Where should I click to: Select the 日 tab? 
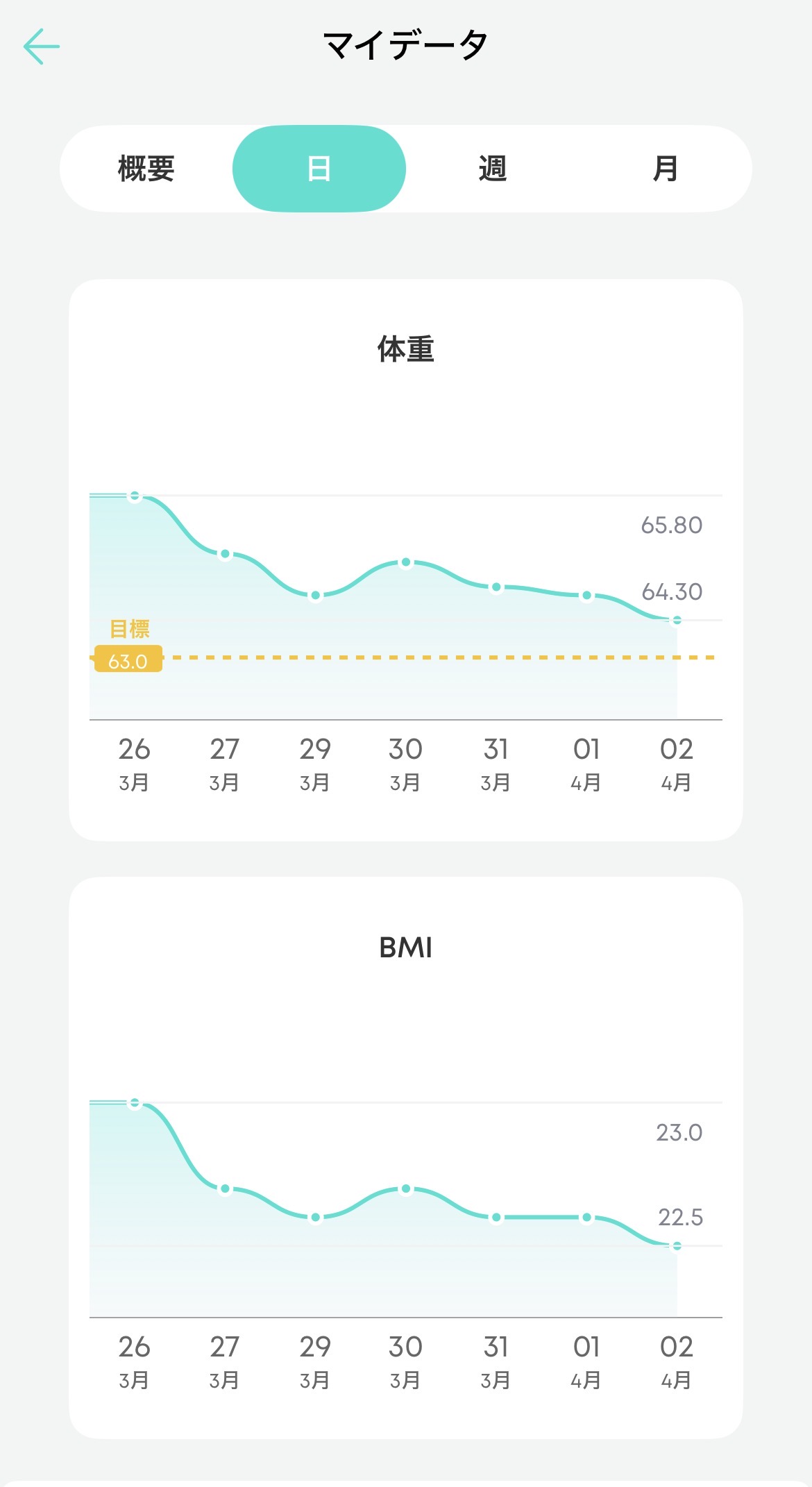319,169
